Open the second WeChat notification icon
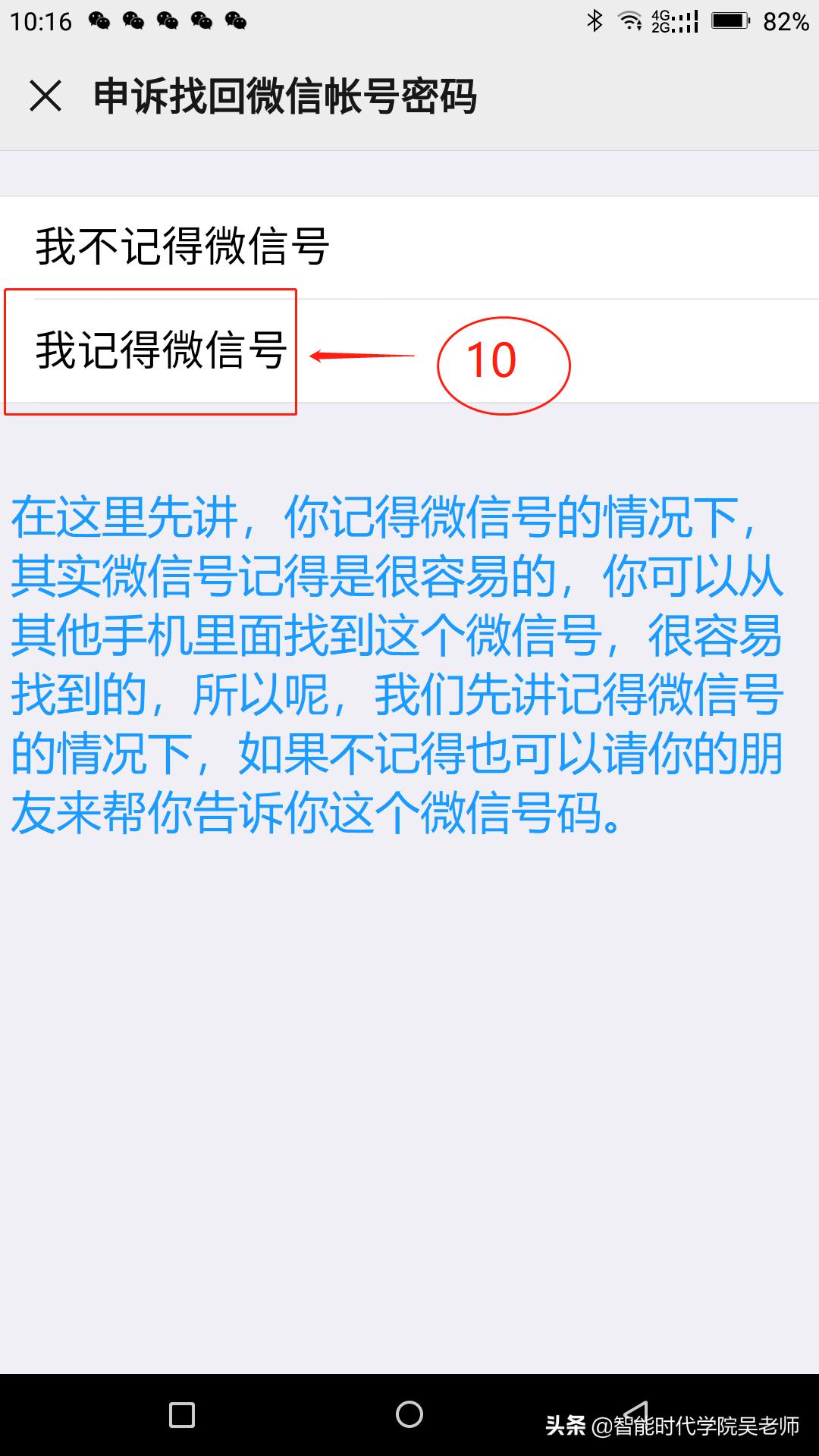Screen dimensions: 819x1456 pos(134,19)
